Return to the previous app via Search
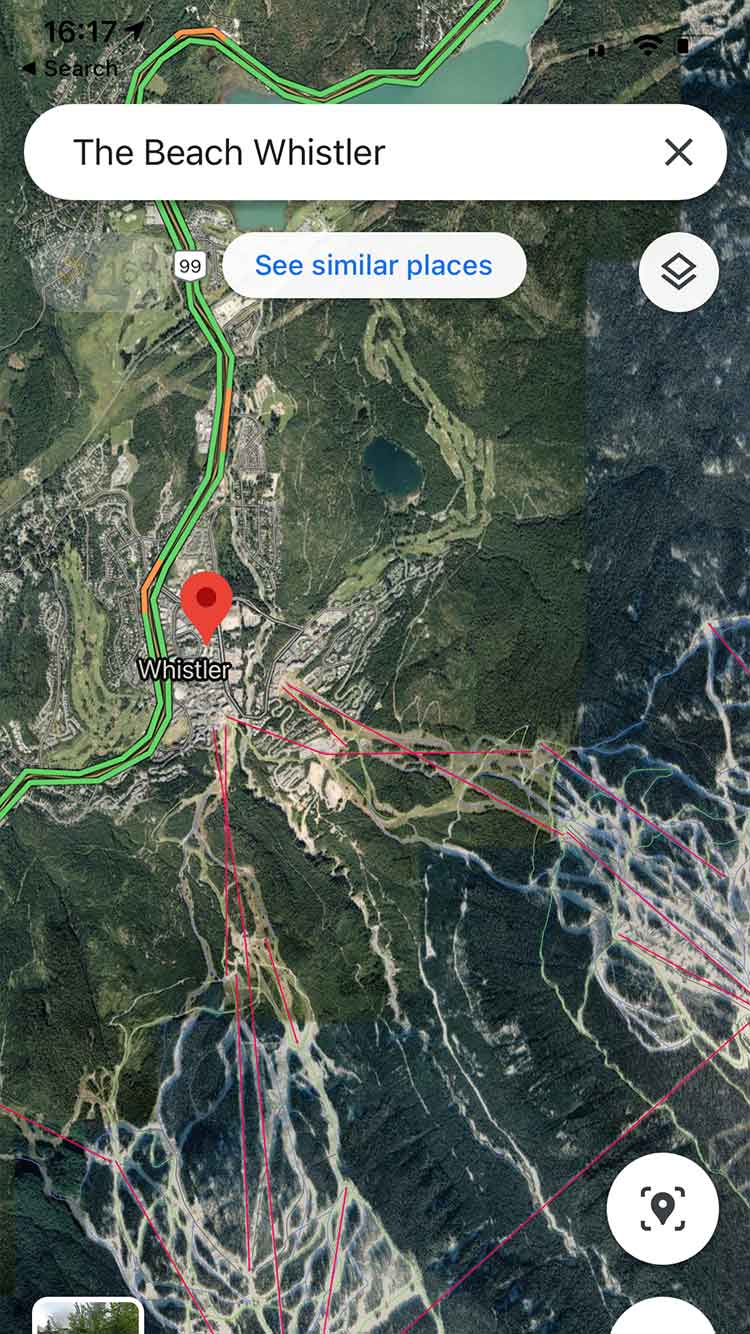Image resolution: width=750 pixels, height=1334 pixels. pyautogui.click(x=70, y=68)
